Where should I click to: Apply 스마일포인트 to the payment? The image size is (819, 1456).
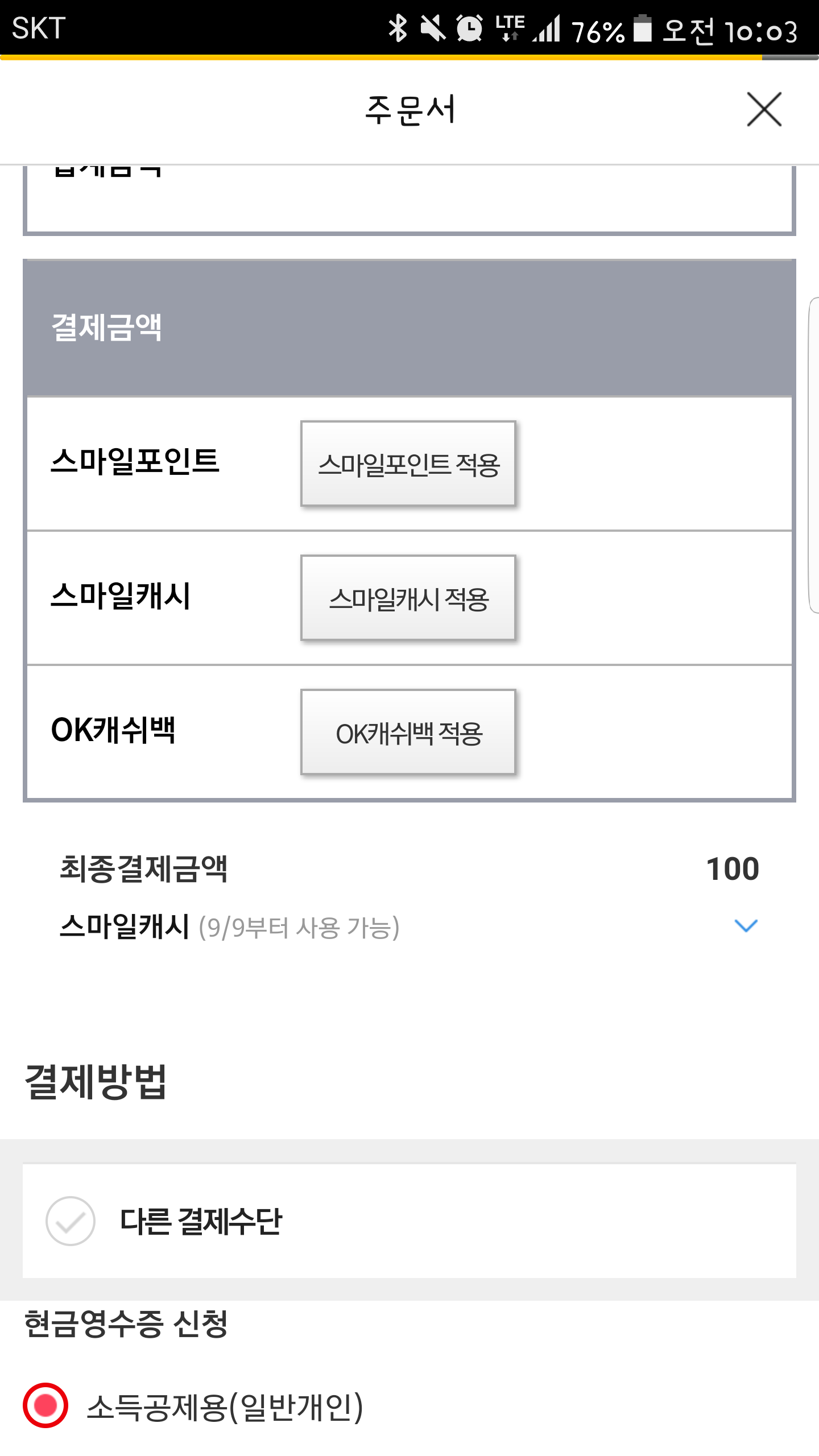click(x=408, y=464)
